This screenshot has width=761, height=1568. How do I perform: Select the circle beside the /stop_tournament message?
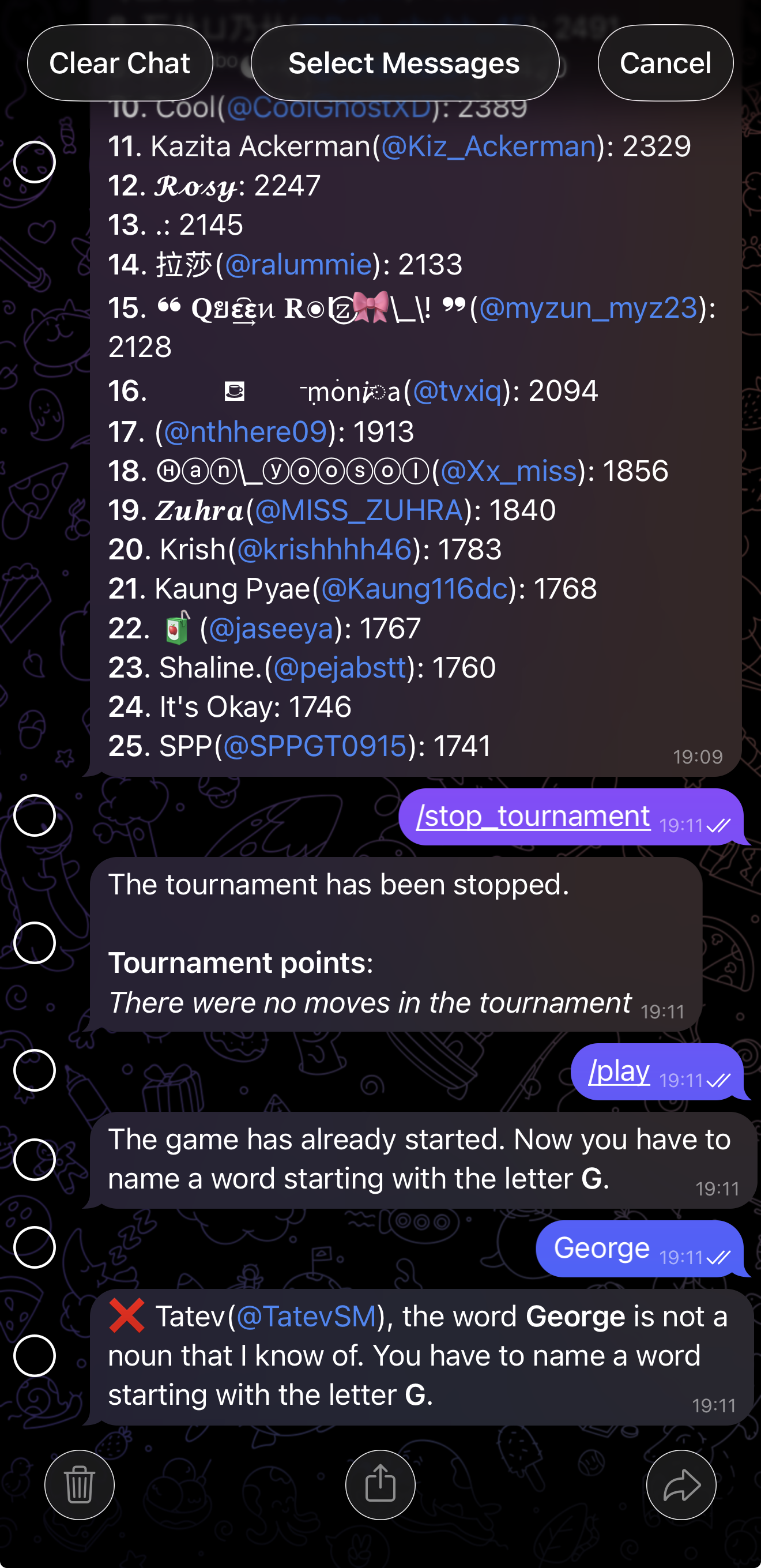pyautogui.click(x=35, y=815)
